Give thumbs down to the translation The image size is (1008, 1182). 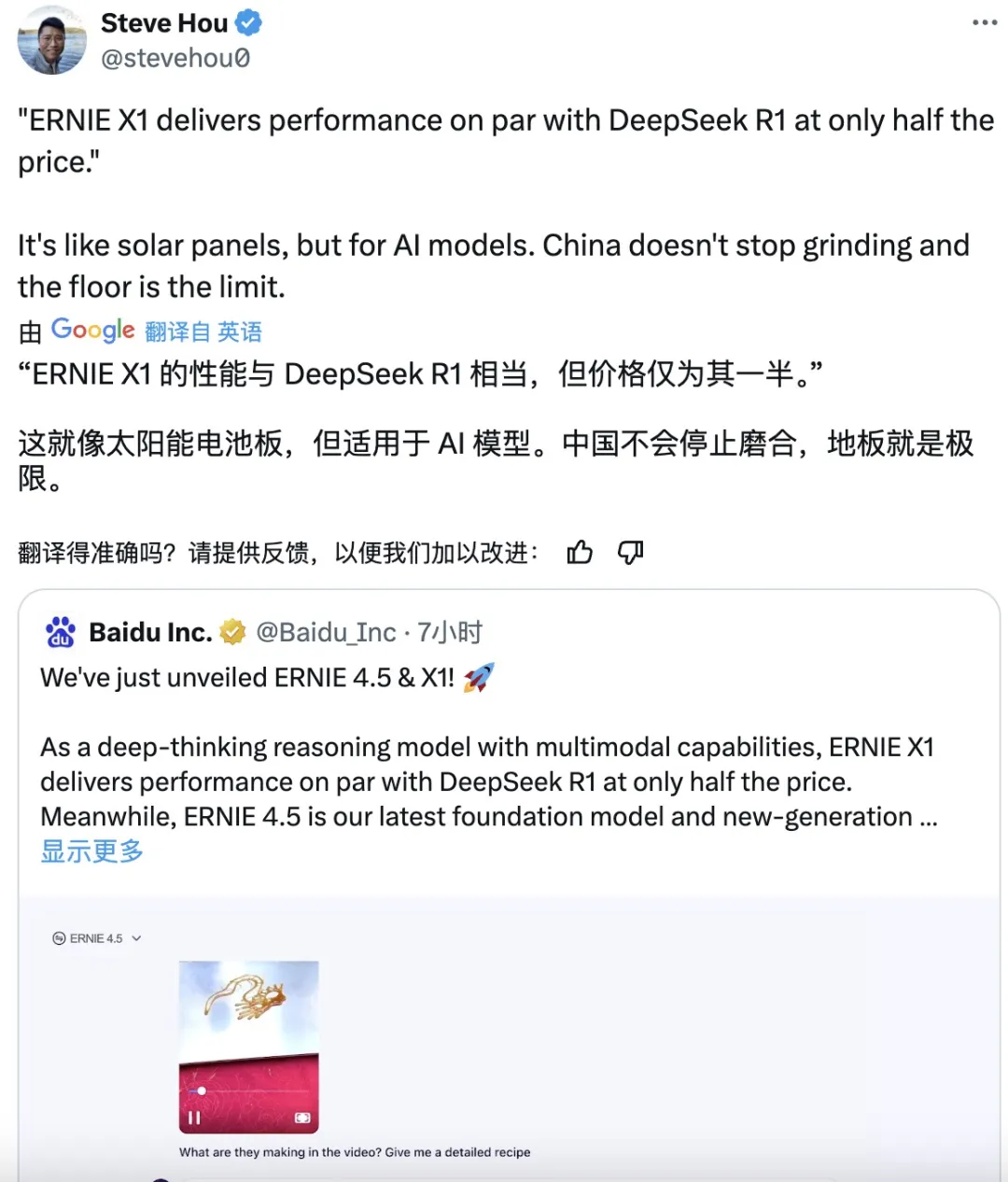631,553
